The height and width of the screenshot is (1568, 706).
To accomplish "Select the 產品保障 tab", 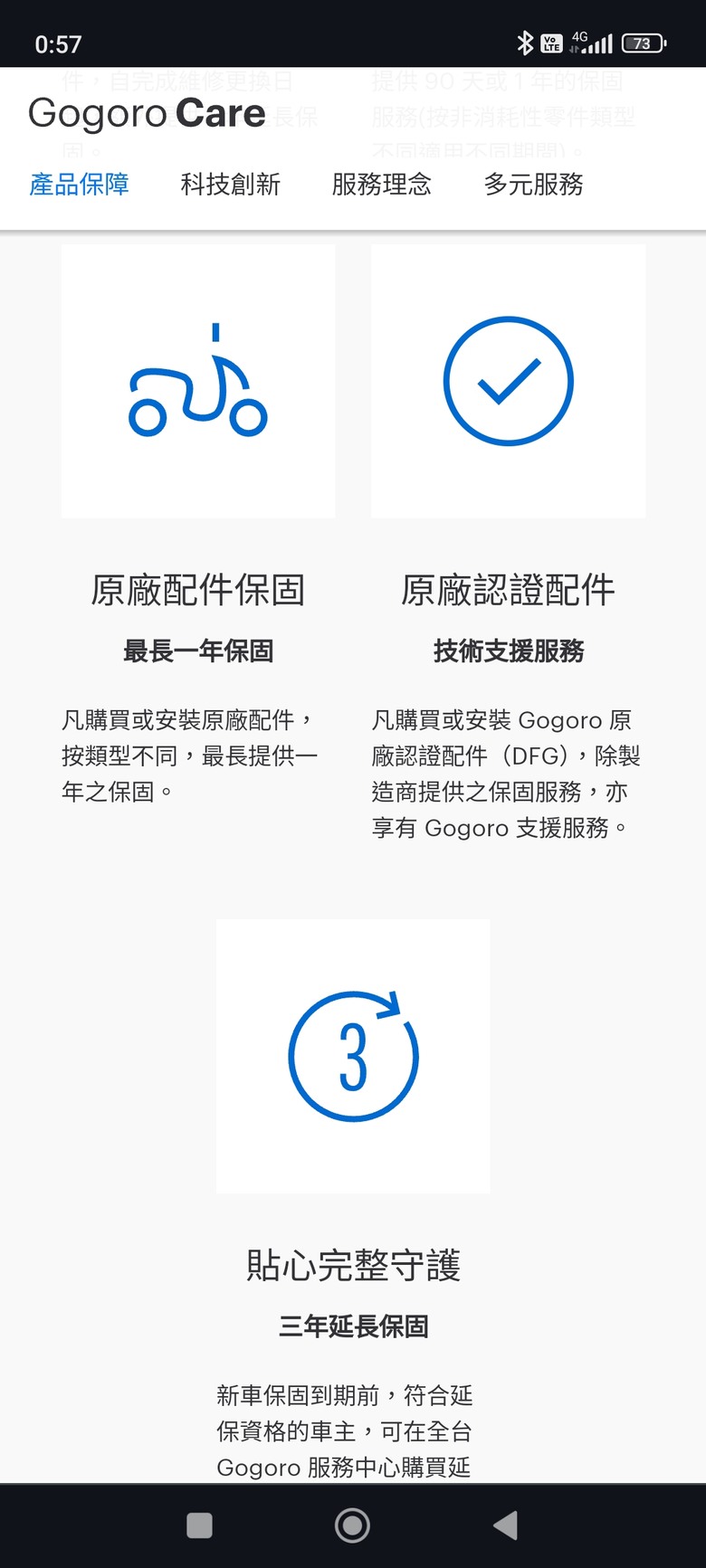I will (x=79, y=185).
